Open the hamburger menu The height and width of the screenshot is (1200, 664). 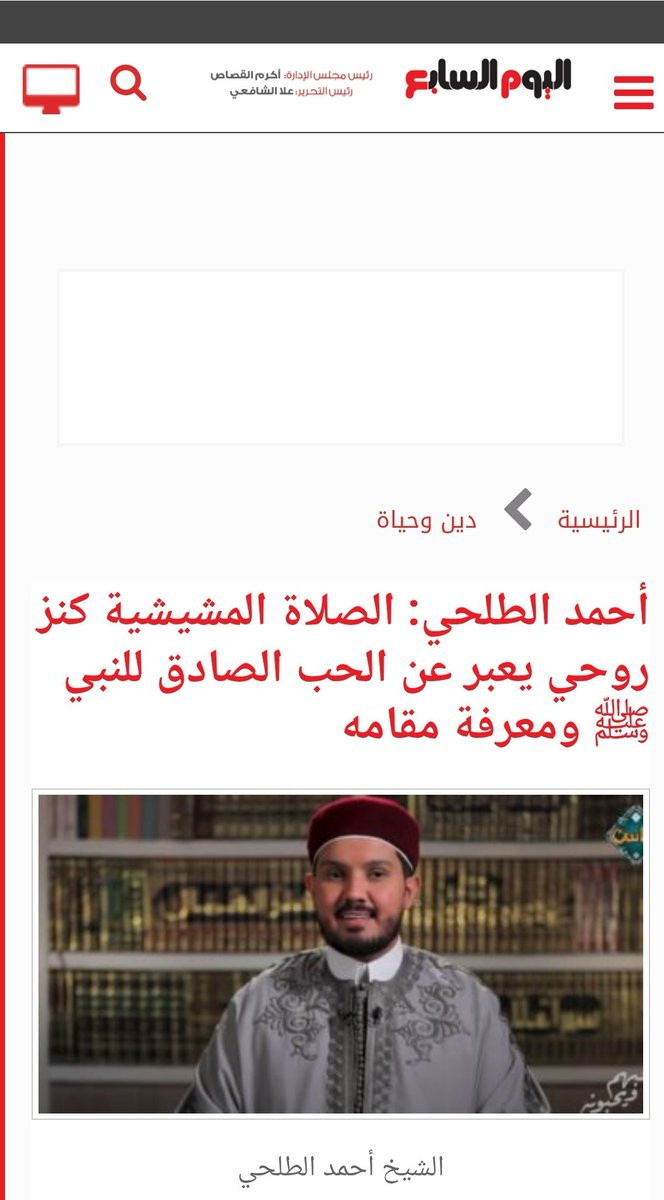(x=633, y=92)
